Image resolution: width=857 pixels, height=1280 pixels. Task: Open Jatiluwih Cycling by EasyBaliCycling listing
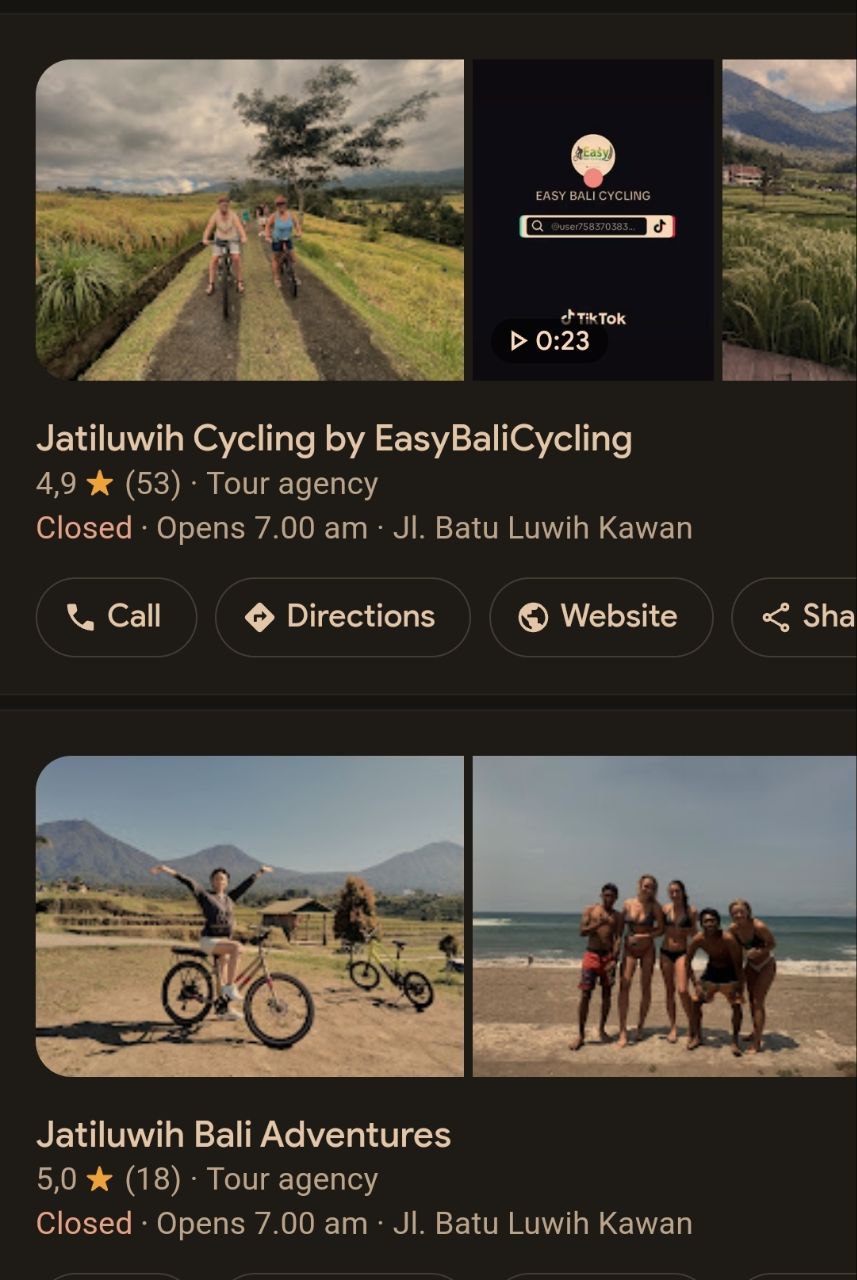click(x=334, y=439)
